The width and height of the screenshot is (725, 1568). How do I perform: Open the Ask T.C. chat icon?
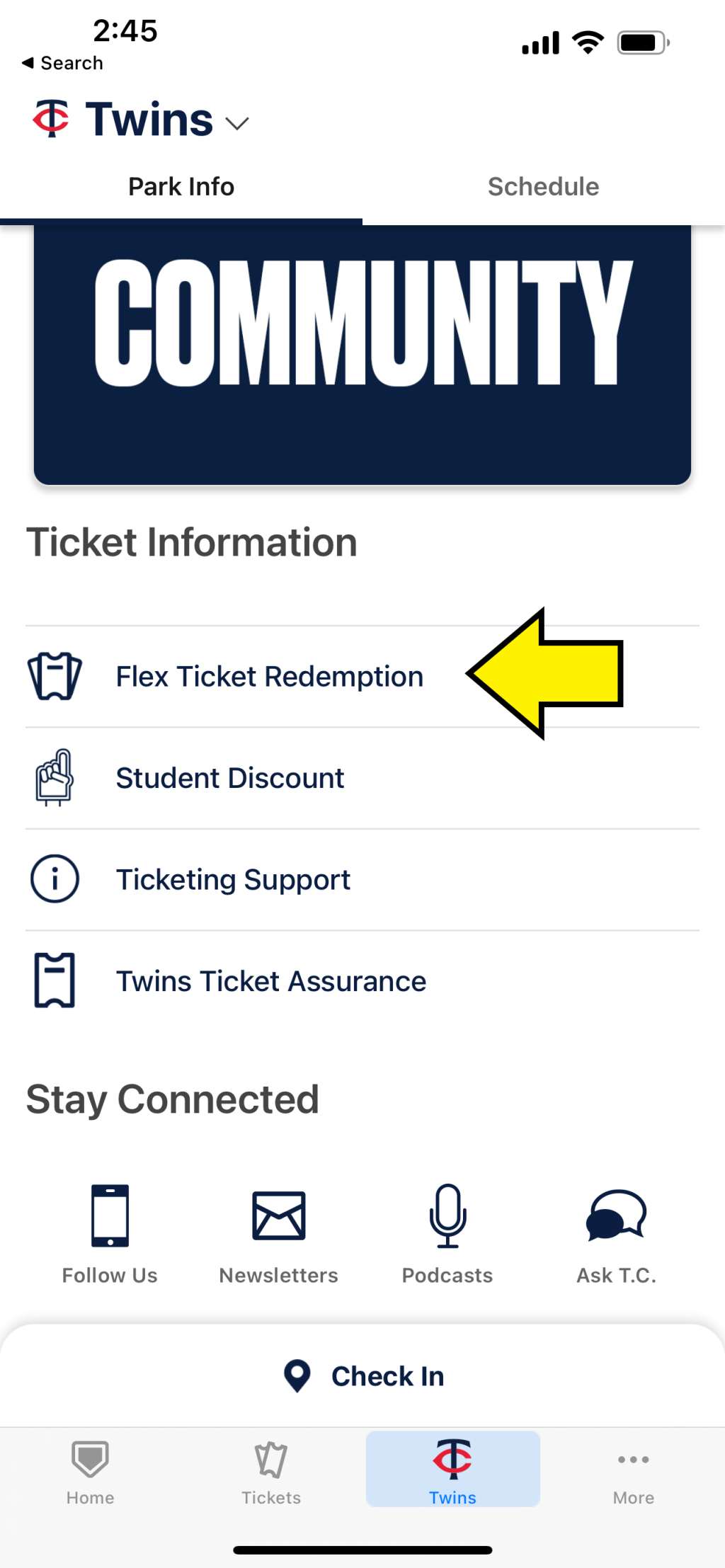616,1215
